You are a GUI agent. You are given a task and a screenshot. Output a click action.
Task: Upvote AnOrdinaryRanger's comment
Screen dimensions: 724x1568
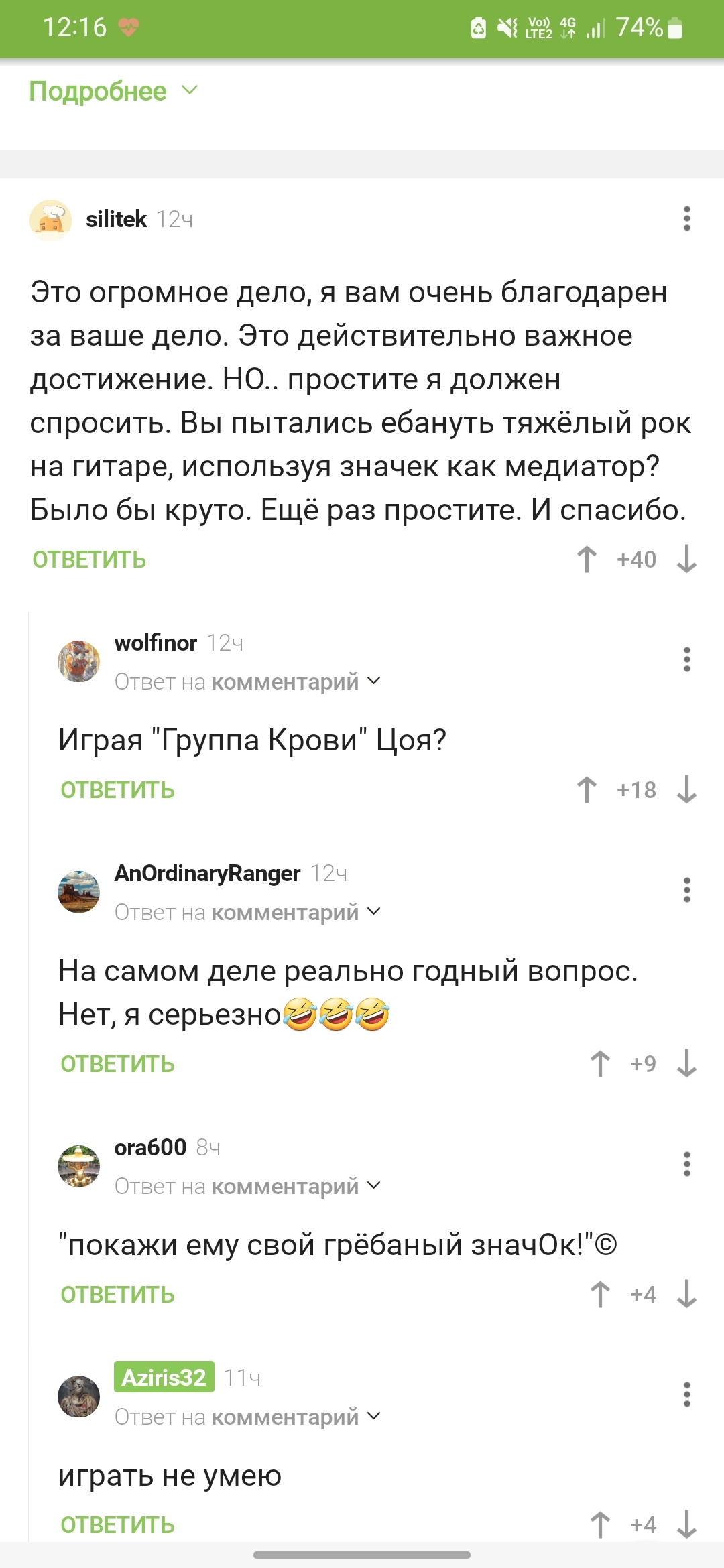pos(600,1064)
